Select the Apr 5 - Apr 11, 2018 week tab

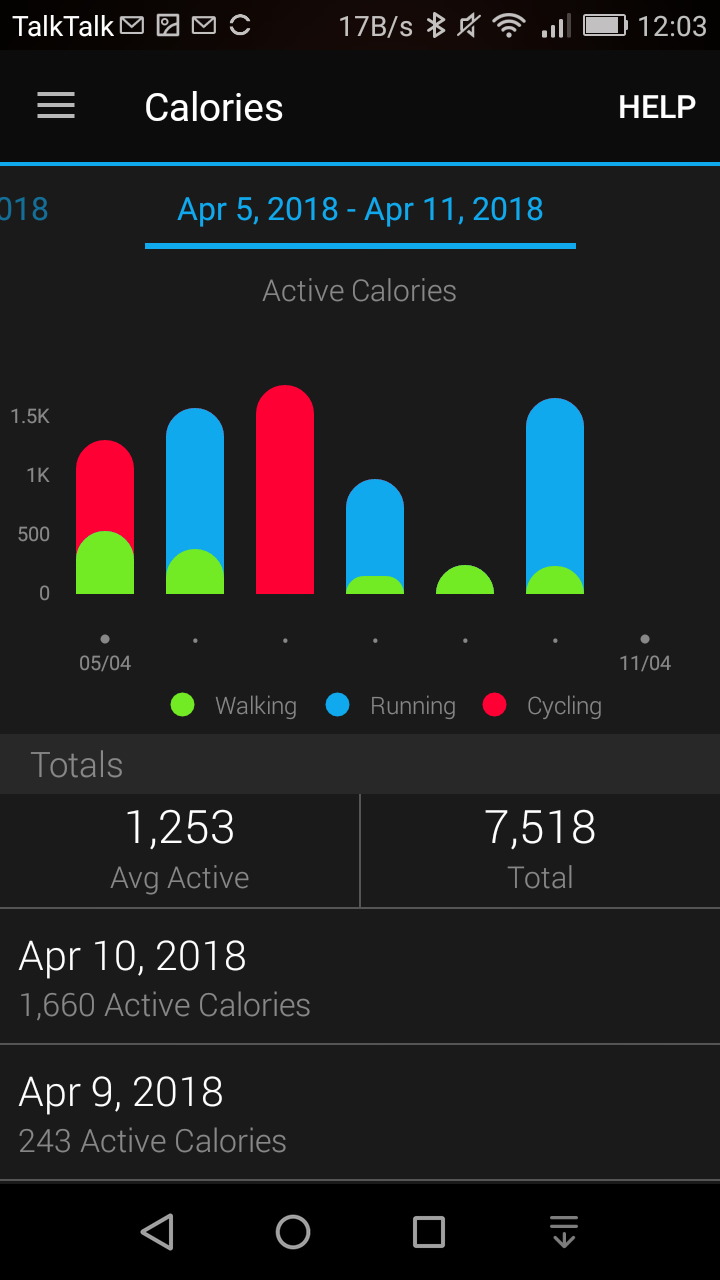coord(360,209)
